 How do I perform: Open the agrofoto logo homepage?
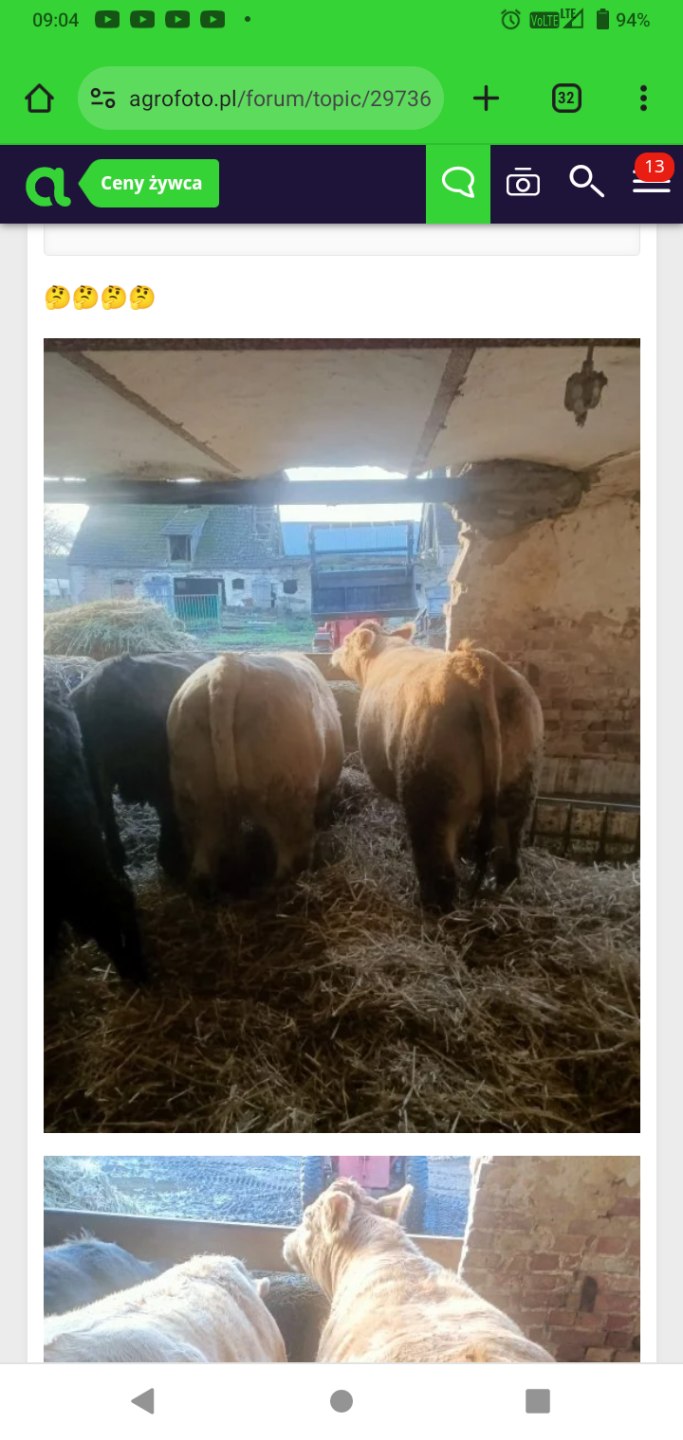(48, 185)
